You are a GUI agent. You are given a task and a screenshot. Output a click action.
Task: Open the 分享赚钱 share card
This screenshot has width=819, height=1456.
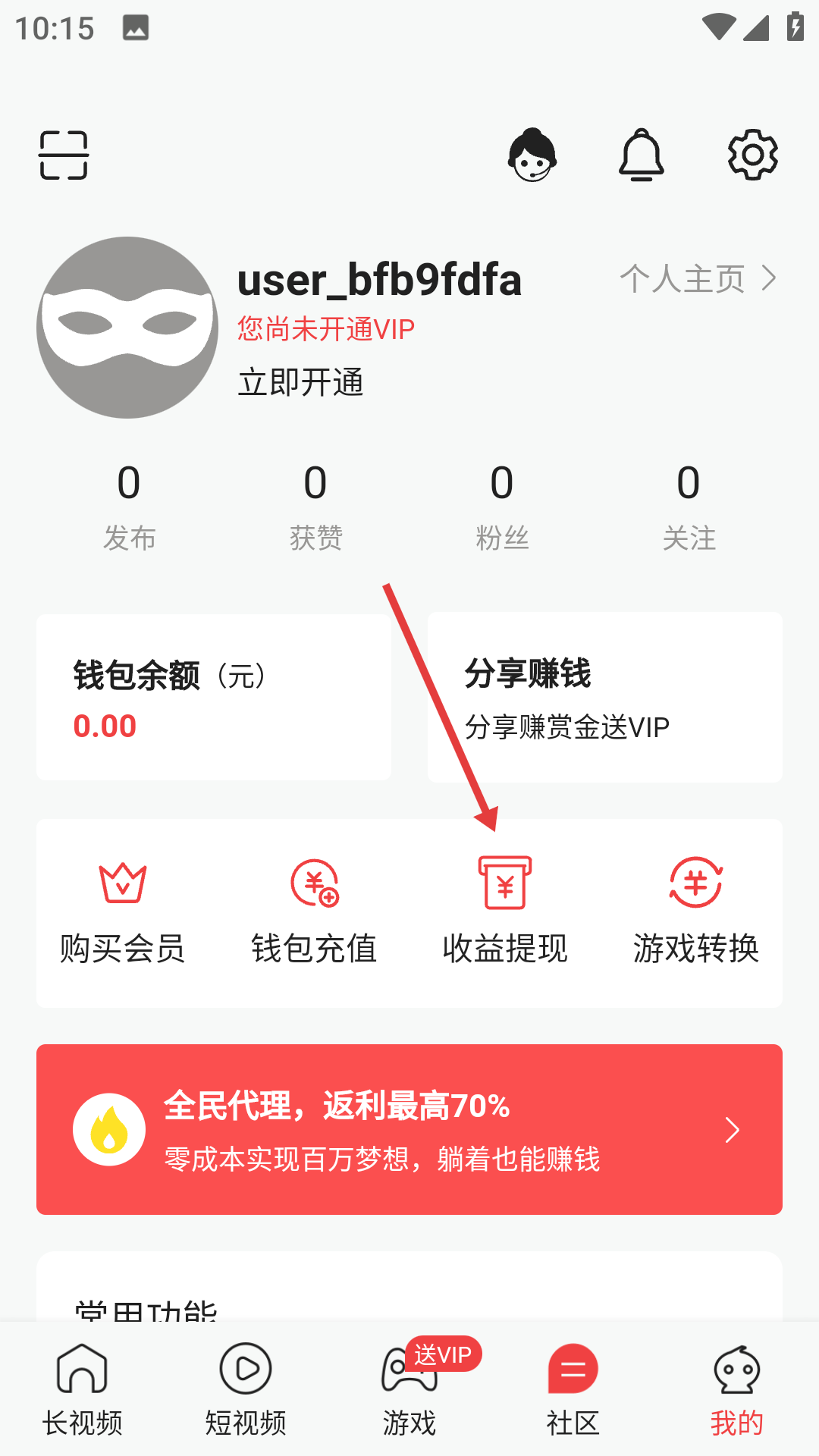(x=604, y=696)
